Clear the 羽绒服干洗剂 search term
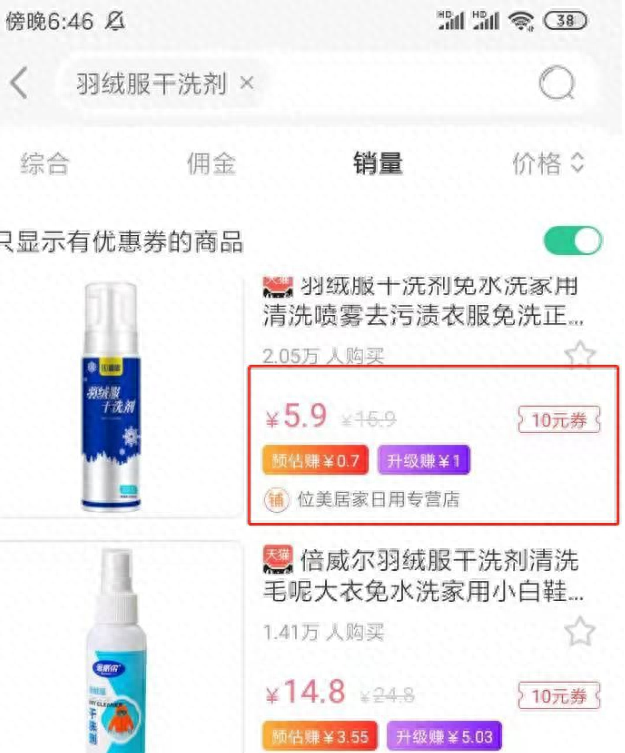This screenshot has width=625, height=753. click(x=247, y=83)
